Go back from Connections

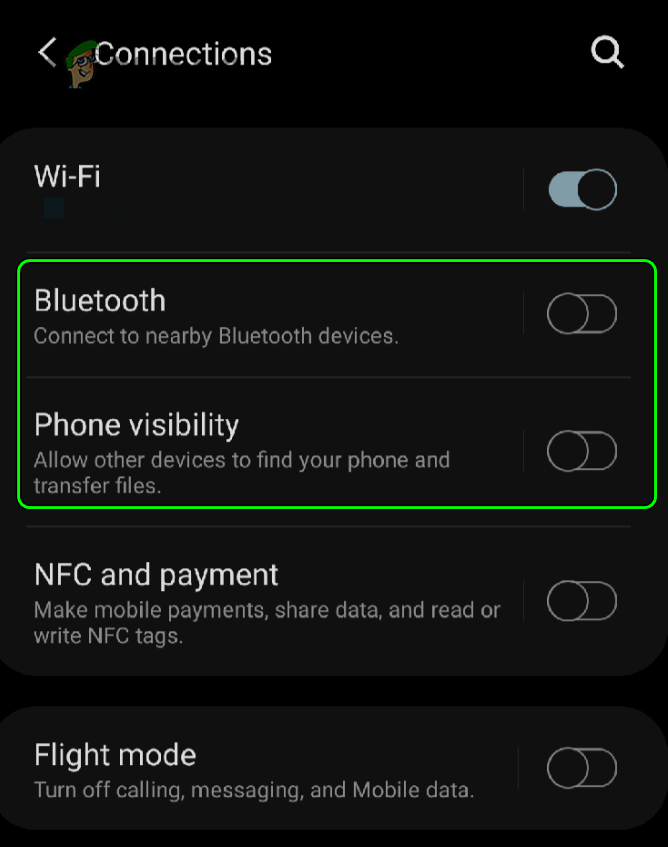46,52
